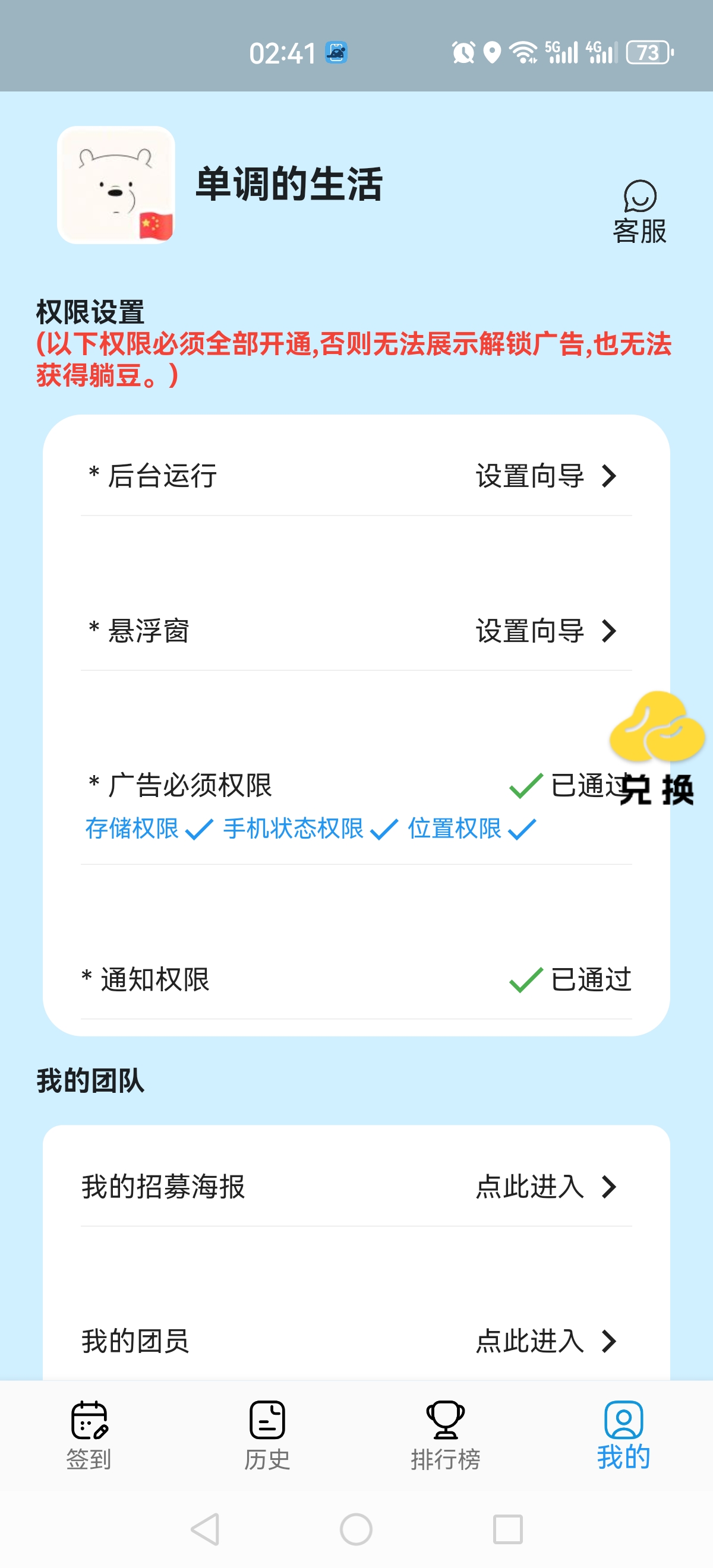This screenshot has height=1568, width=713.
Task: Open the 广告必须权限 row
Action: pos(356,805)
